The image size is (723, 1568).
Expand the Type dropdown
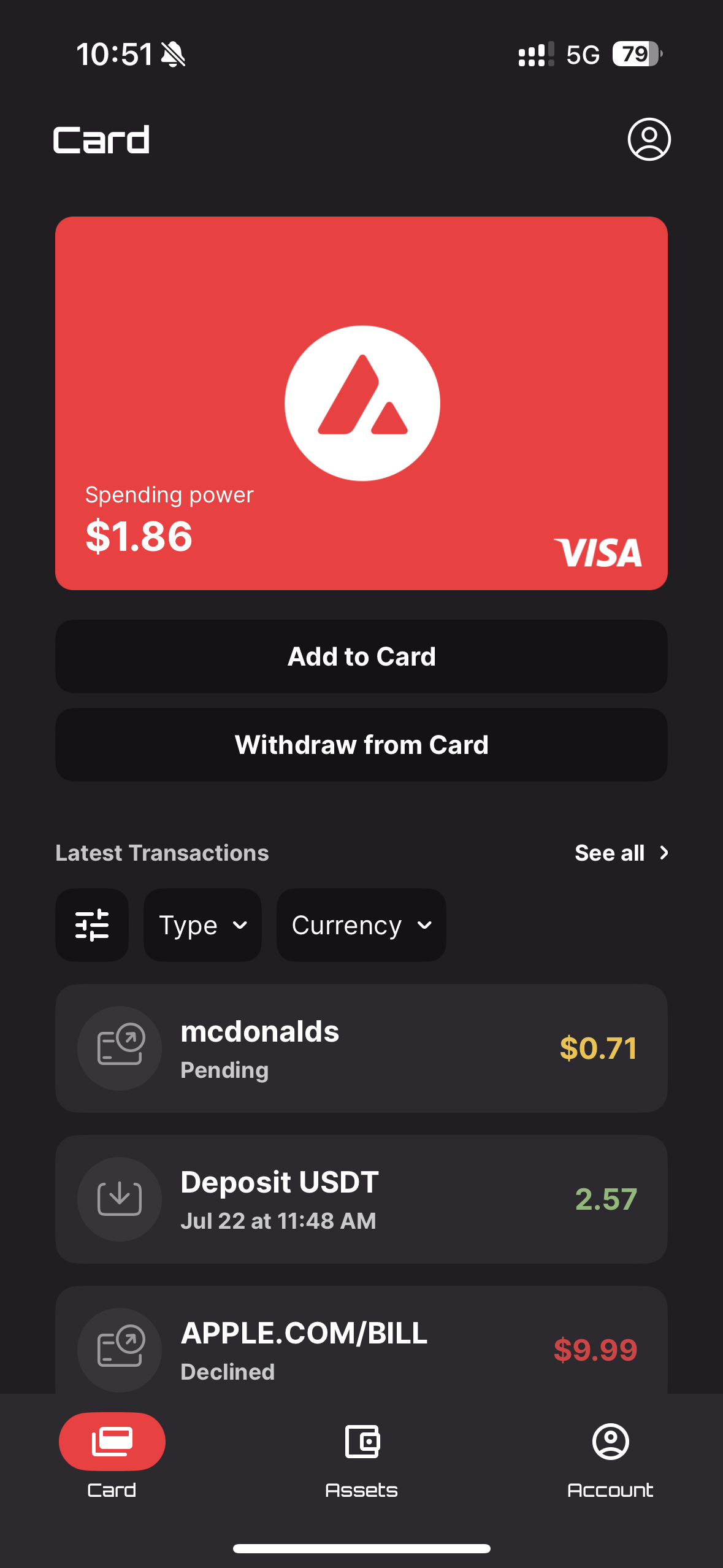(202, 925)
